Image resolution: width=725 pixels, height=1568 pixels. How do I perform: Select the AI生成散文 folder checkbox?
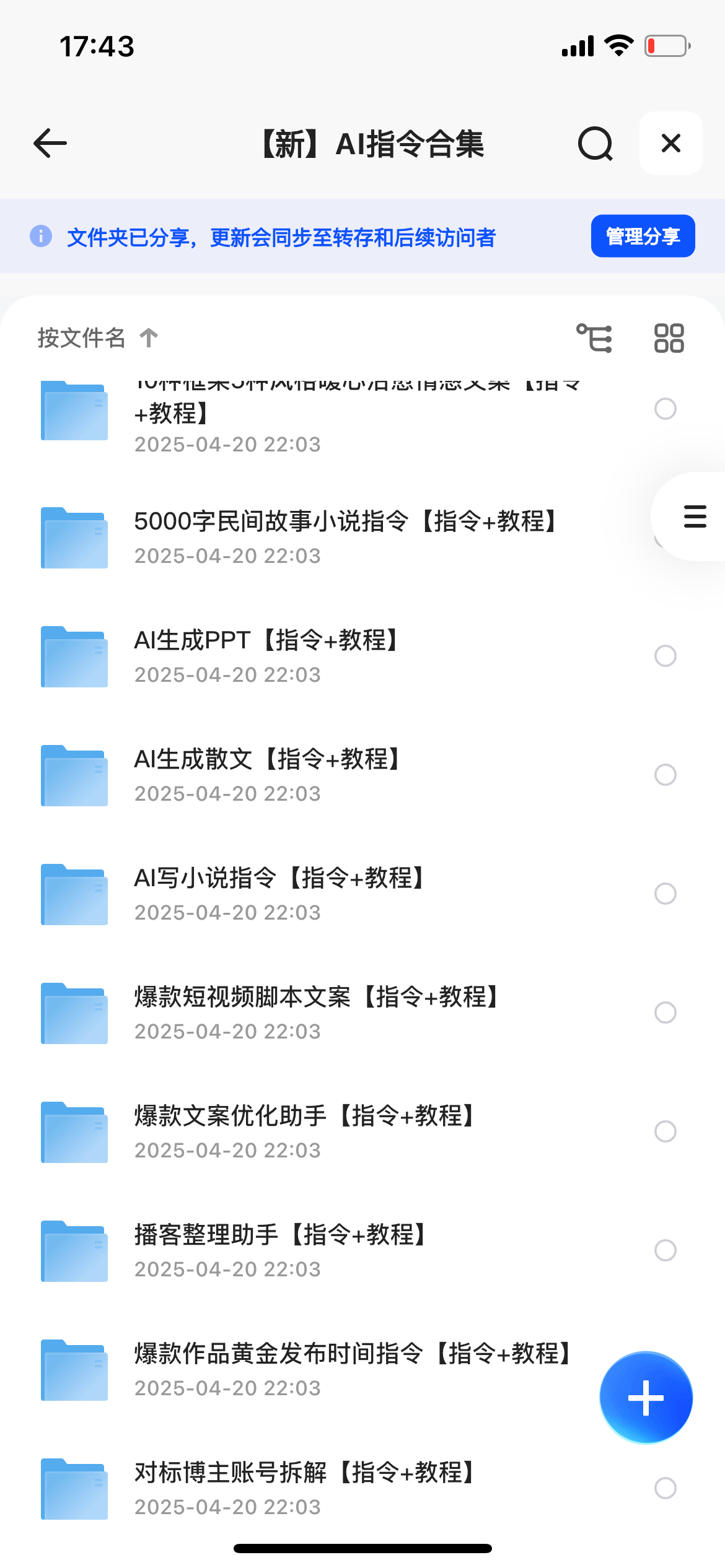(x=666, y=775)
